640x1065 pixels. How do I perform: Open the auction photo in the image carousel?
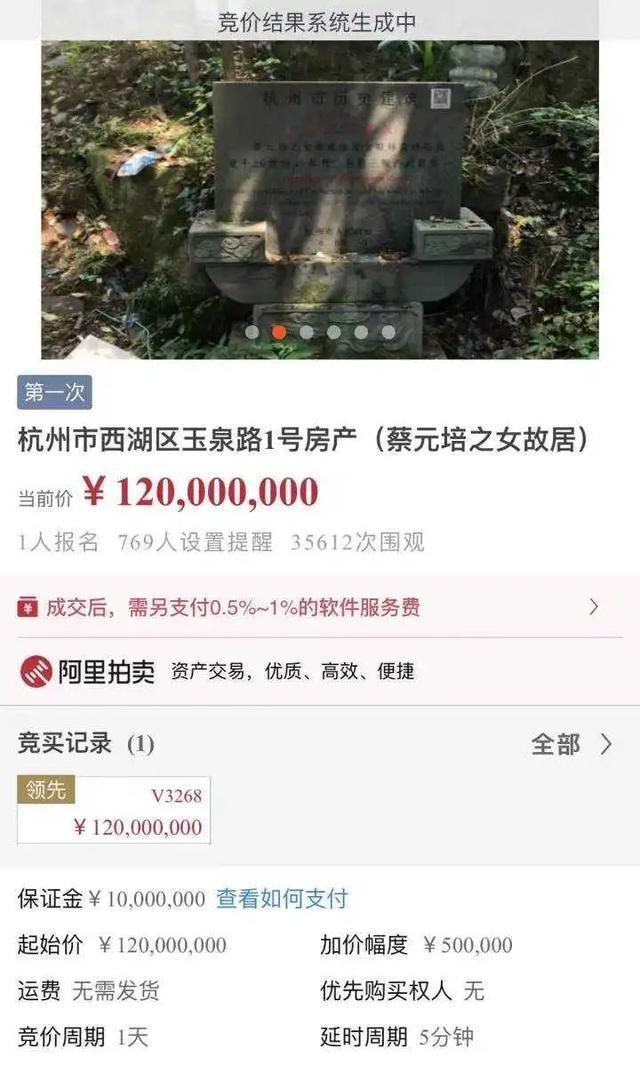[320, 199]
